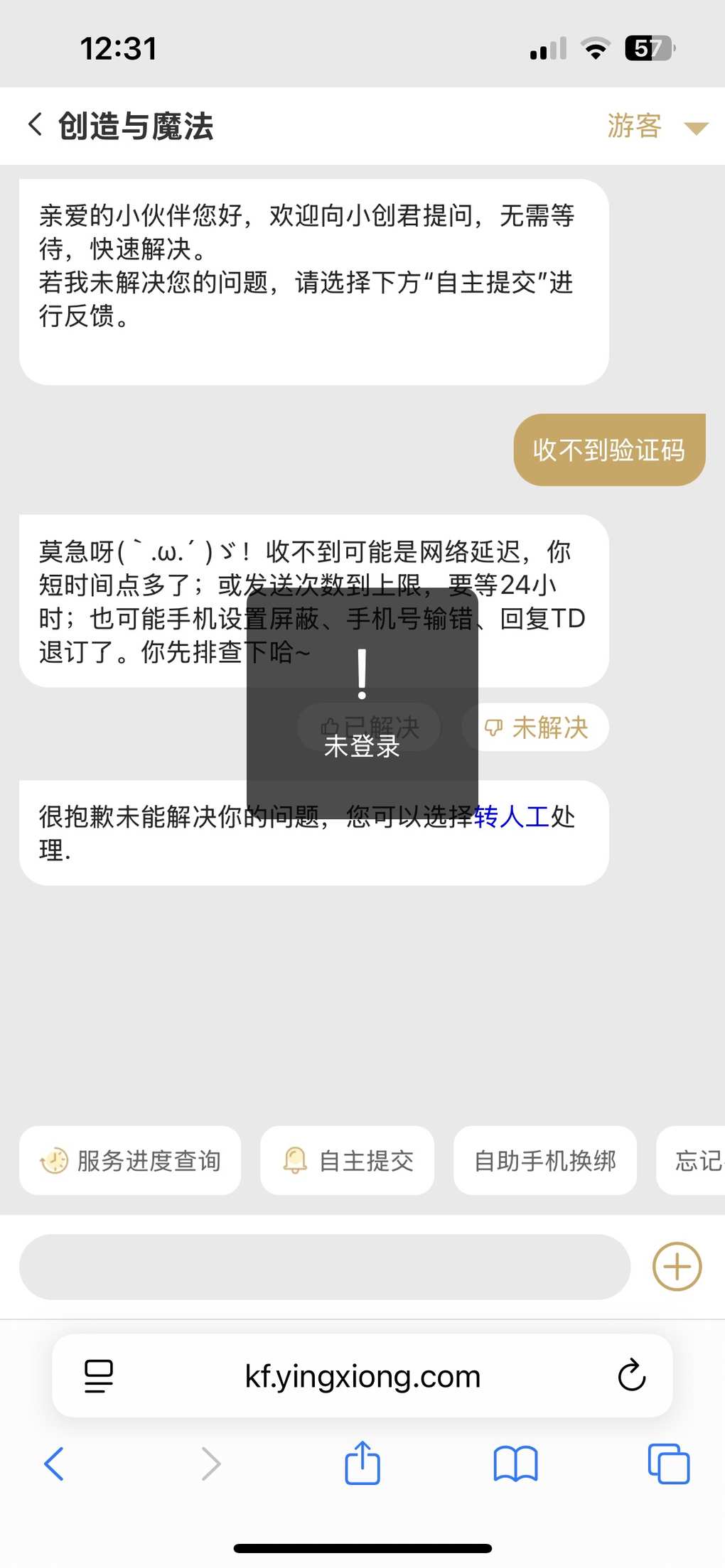Tap the kf.yingxiong.com address bar
The image size is (725, 1568).
[x=362, y=1376]
